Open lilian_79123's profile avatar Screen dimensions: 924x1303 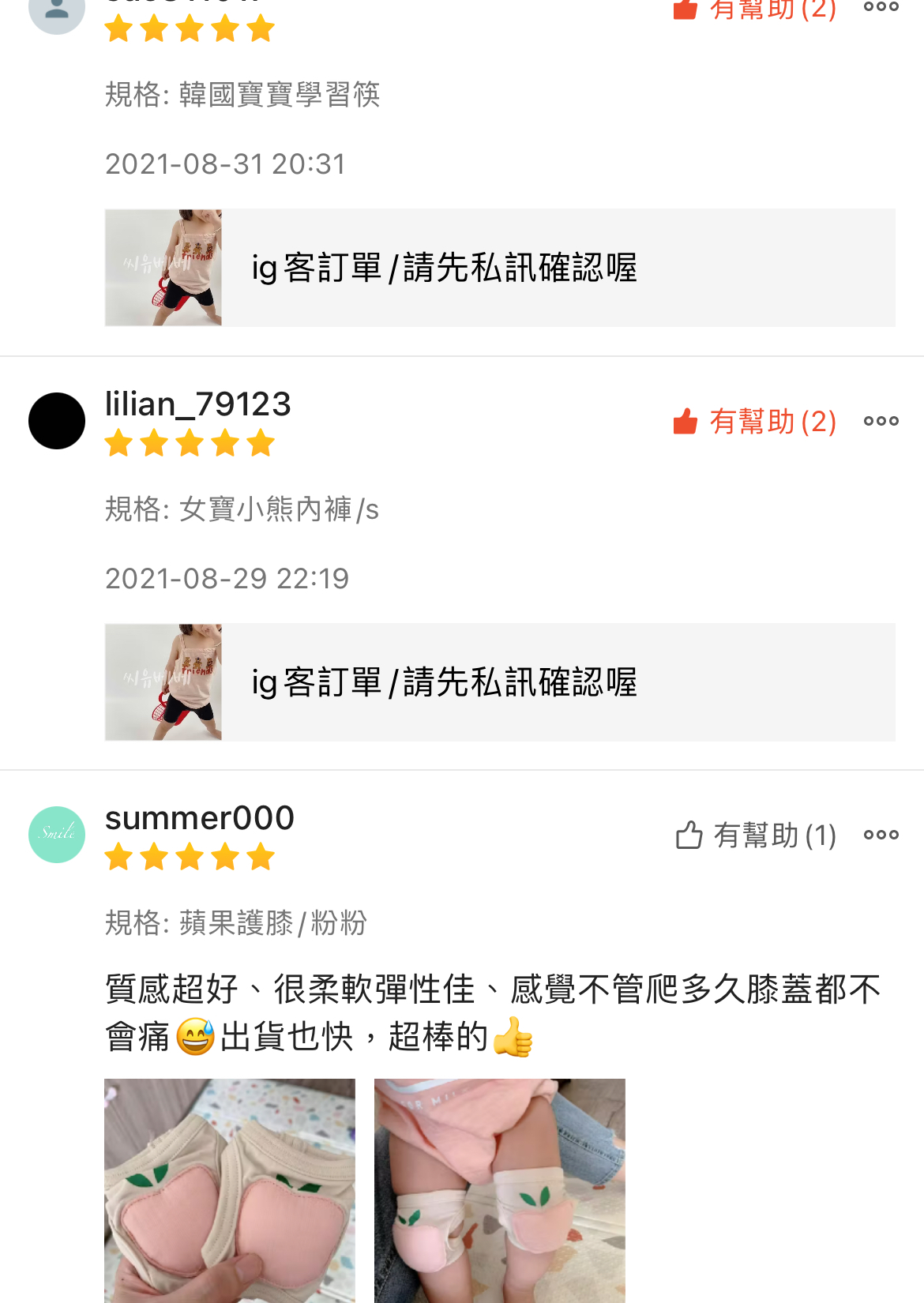point(57,421)
